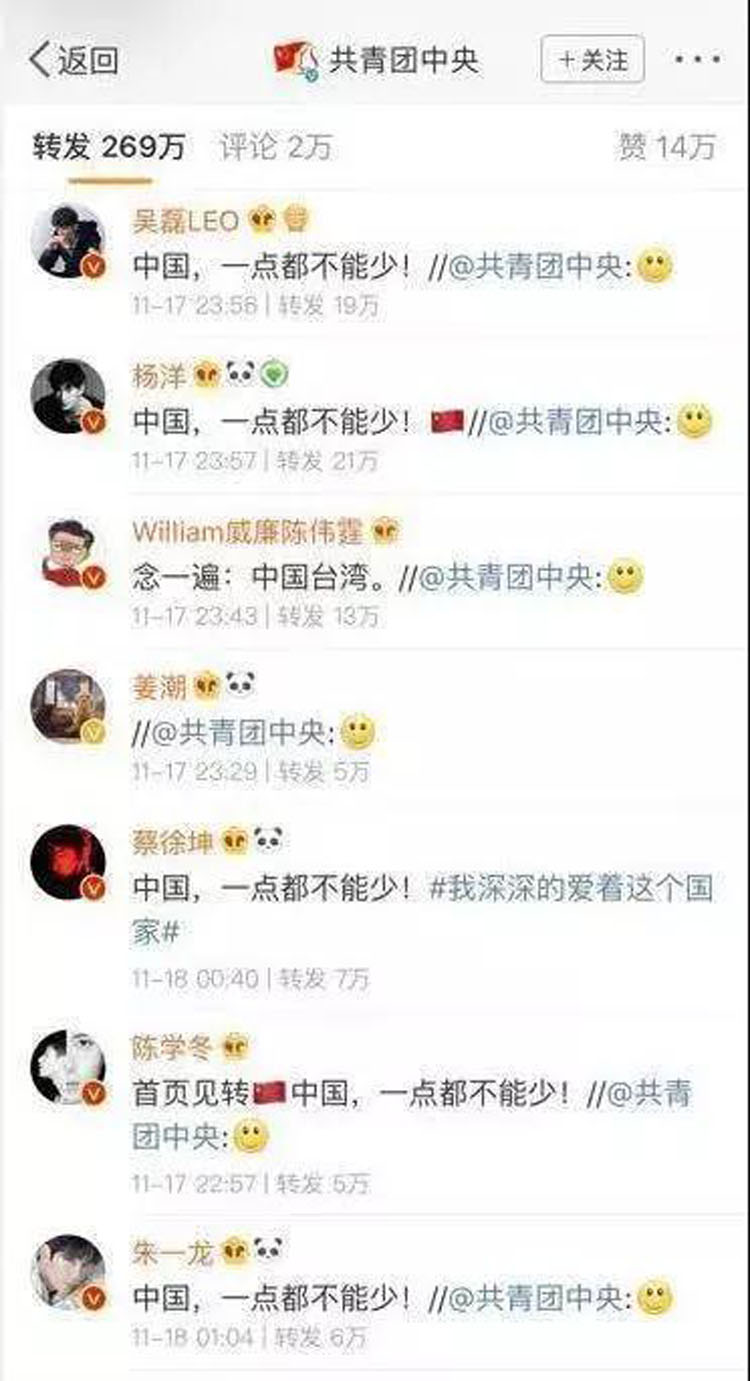750x1381 pixels.
Task: Follow 共青团中央 with the 关注 button
Action: [592, 60]
